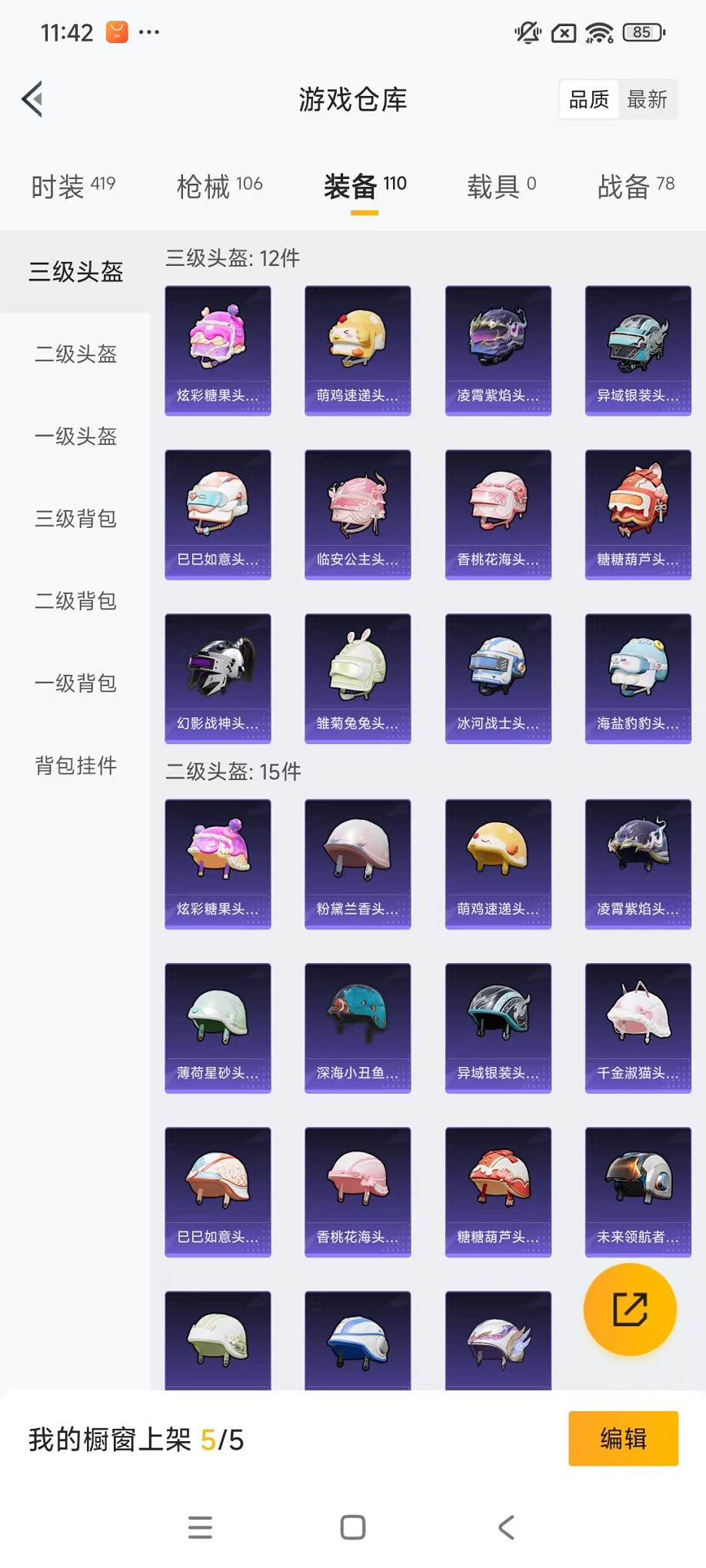
Task: Open the 二级头盔 sidebar section
Action: tap(75, 354)
